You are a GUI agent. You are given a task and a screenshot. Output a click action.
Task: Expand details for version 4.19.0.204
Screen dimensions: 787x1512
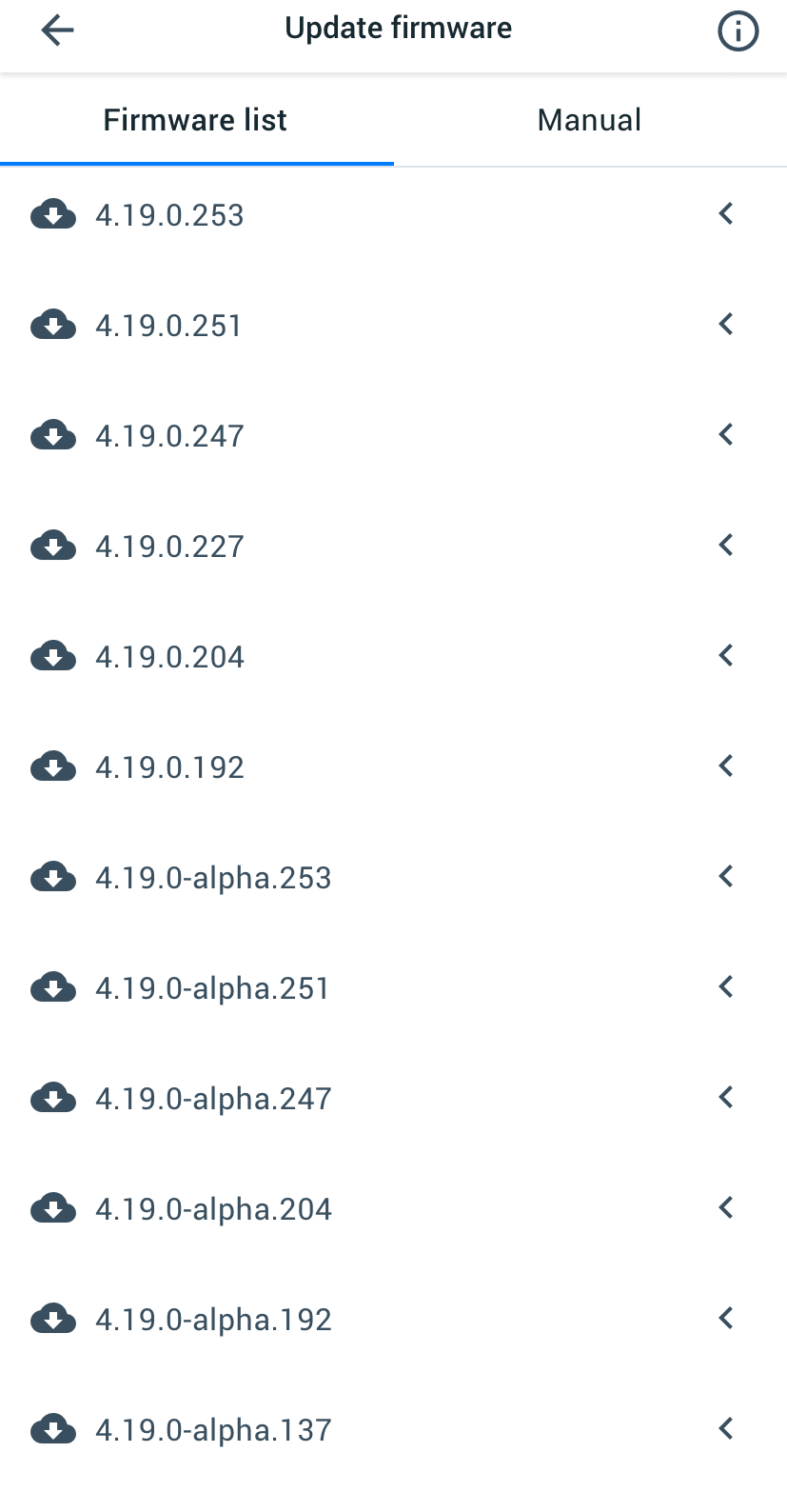[x=725, y=655]
